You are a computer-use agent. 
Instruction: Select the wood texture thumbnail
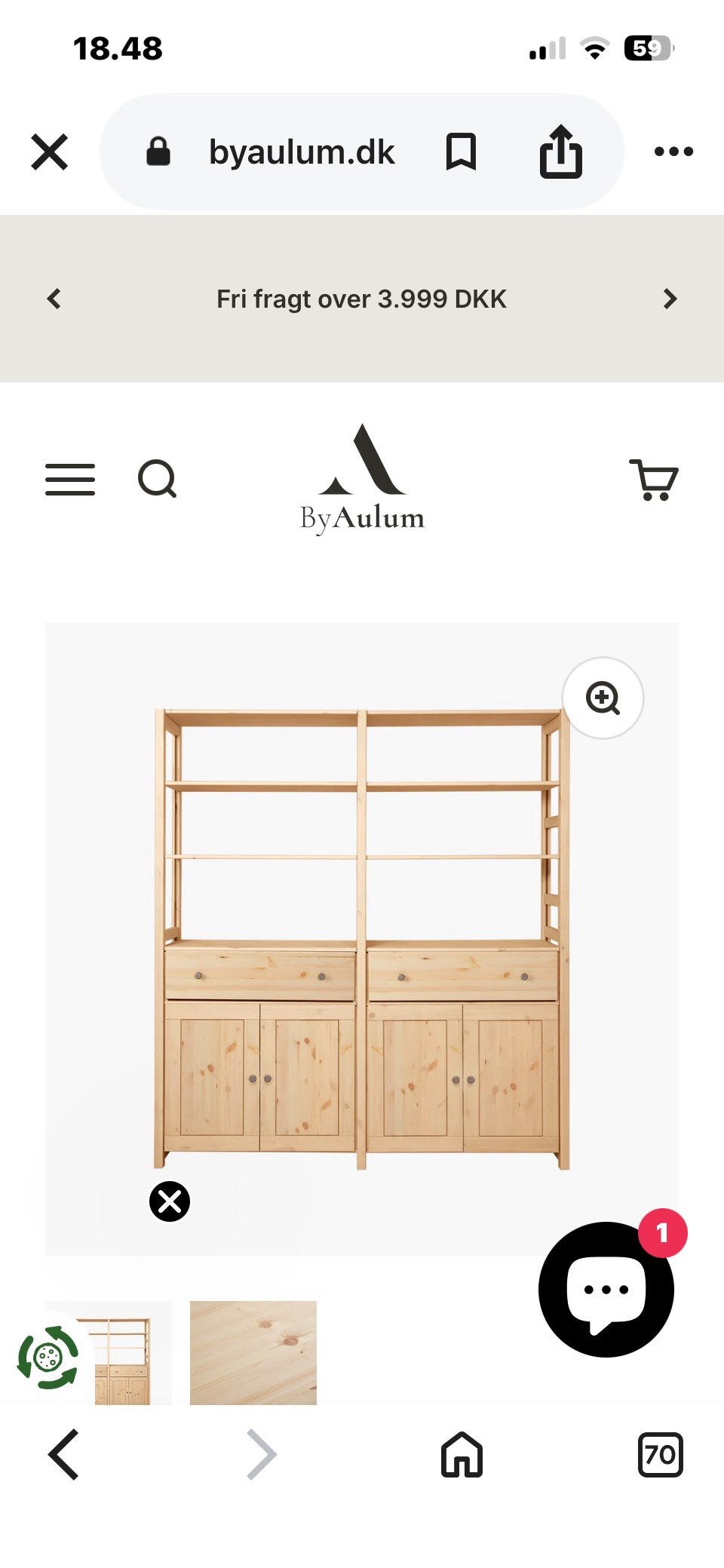tap(253, 1352)
